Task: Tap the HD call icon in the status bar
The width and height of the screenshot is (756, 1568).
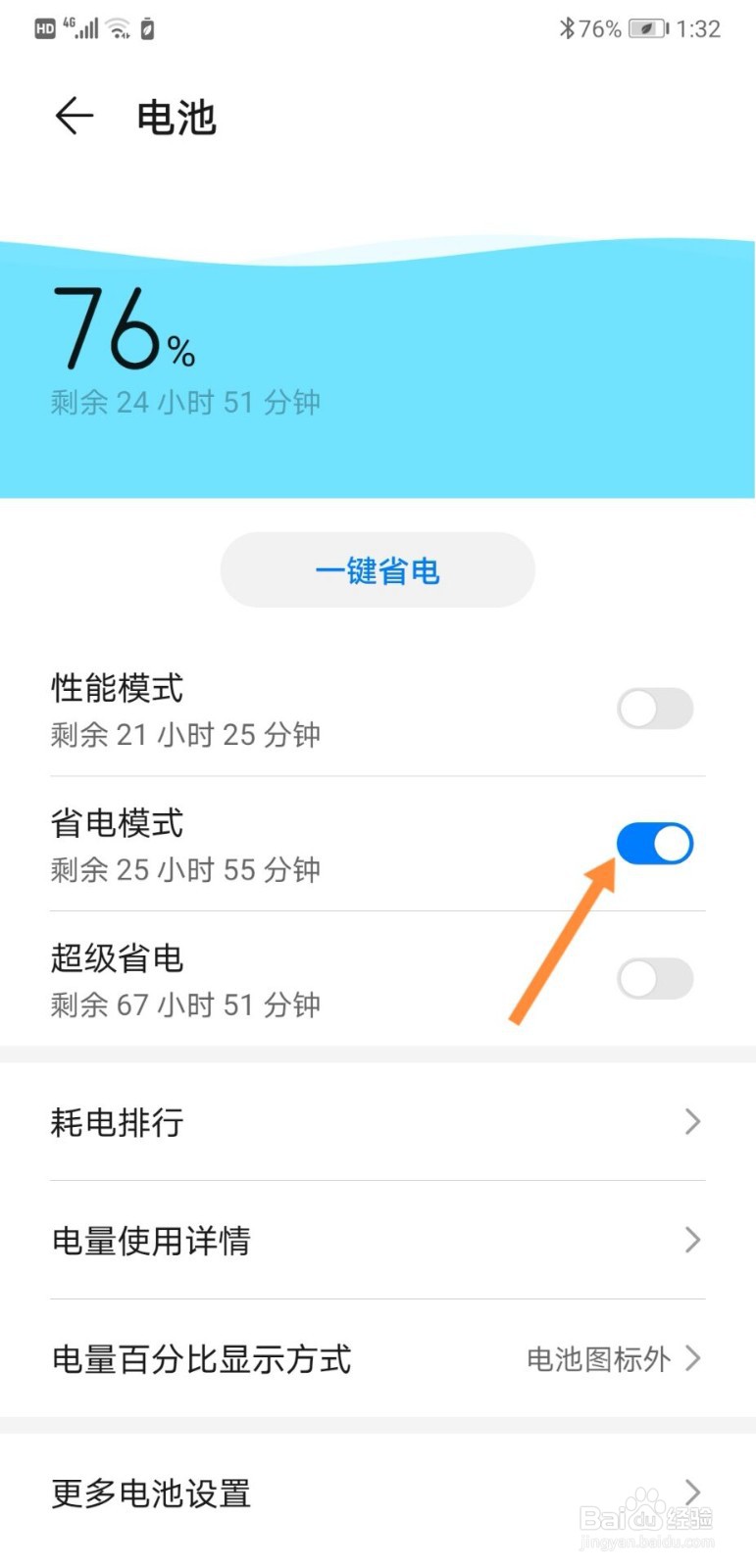Action: tap(44, 26)
